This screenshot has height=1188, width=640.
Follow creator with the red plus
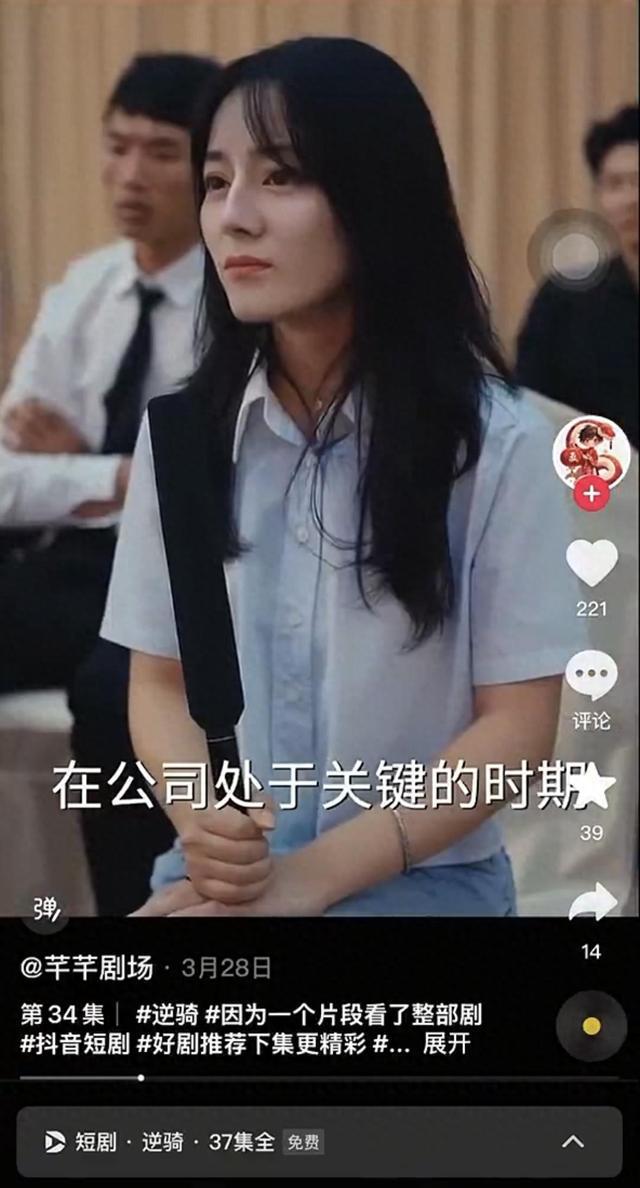click(591, 494)
